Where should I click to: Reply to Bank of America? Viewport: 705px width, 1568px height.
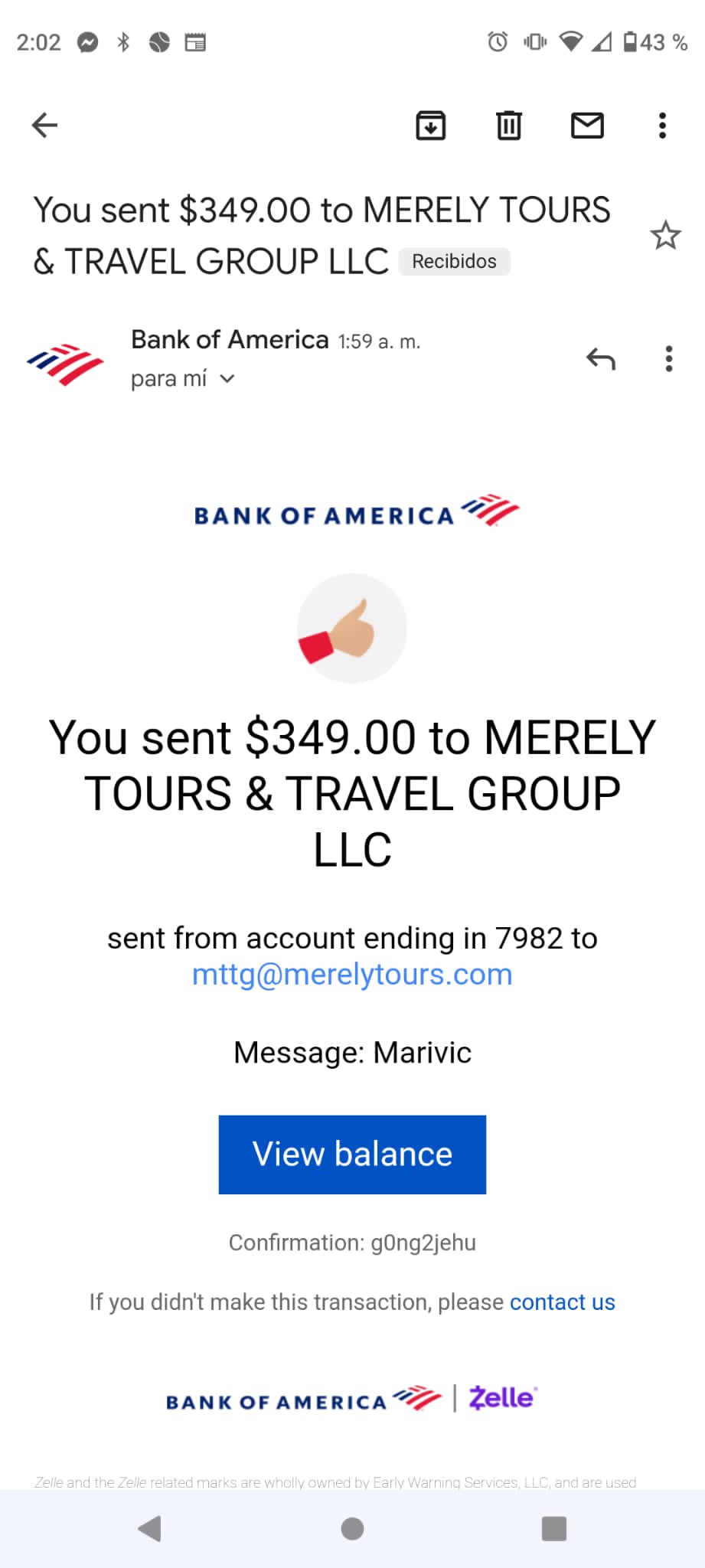601,358
